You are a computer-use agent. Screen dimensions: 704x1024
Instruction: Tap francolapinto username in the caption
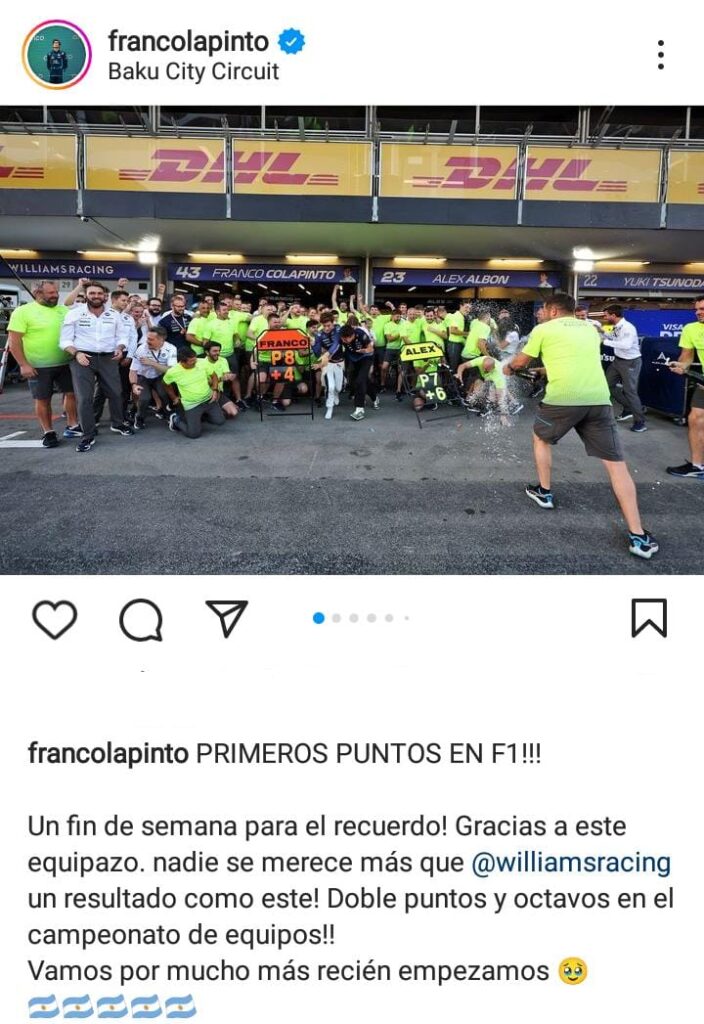coord(108,754)
